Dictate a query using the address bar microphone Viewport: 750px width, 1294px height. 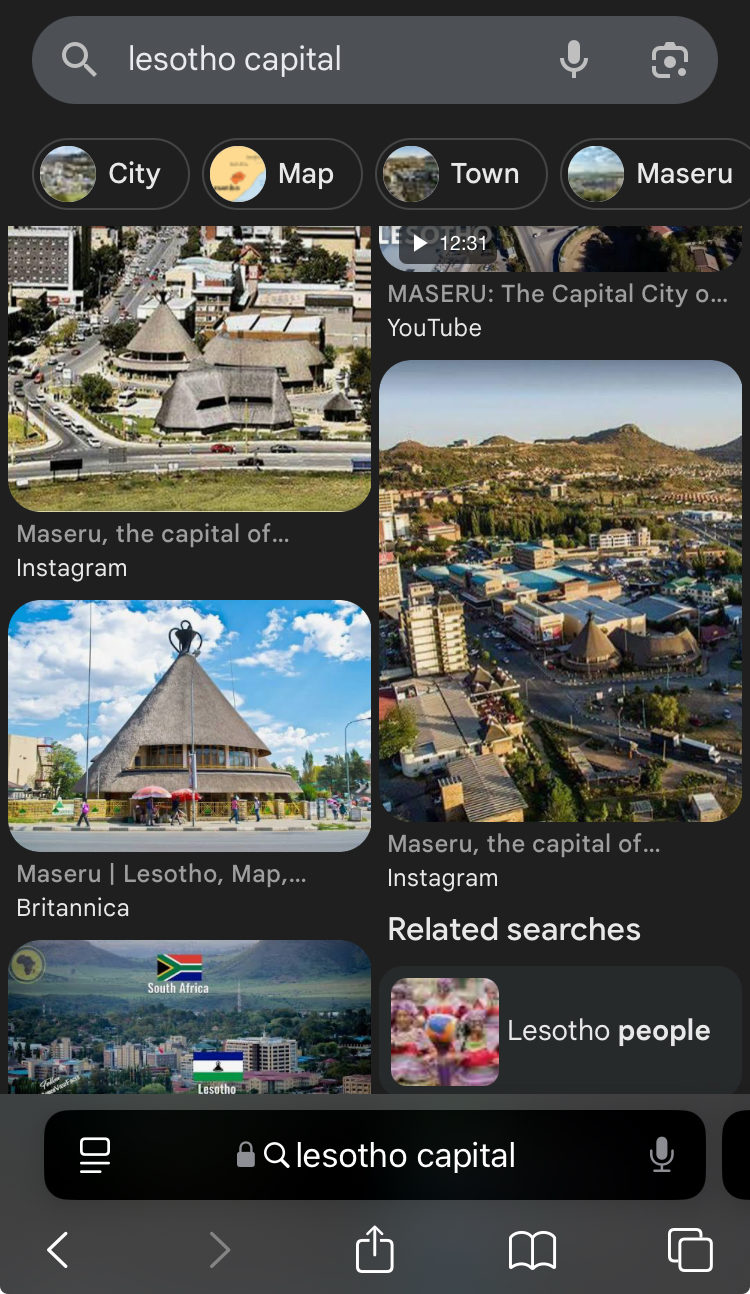pos(661,1156)
